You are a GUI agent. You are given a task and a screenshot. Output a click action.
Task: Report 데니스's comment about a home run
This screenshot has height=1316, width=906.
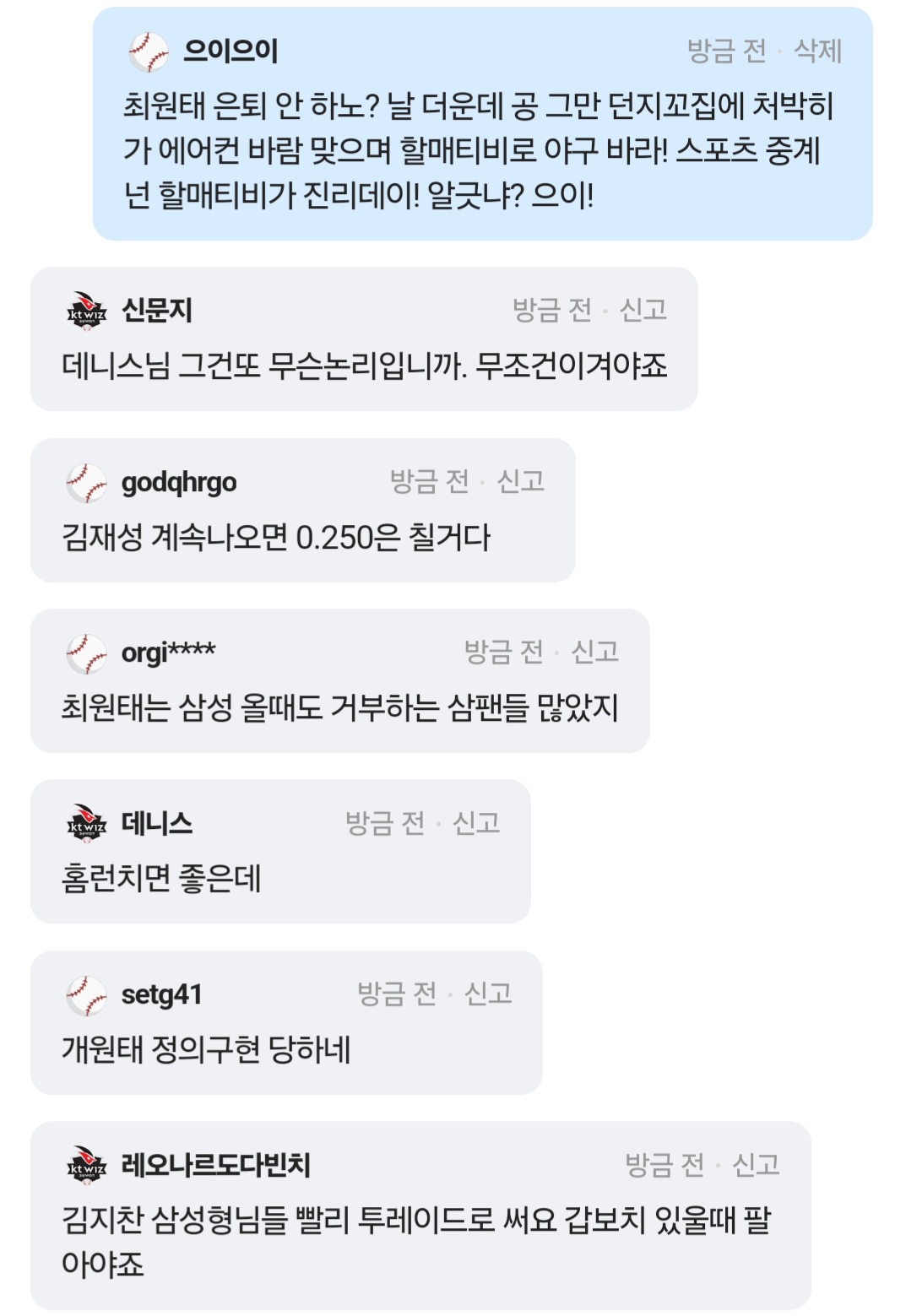coord(476,823)
